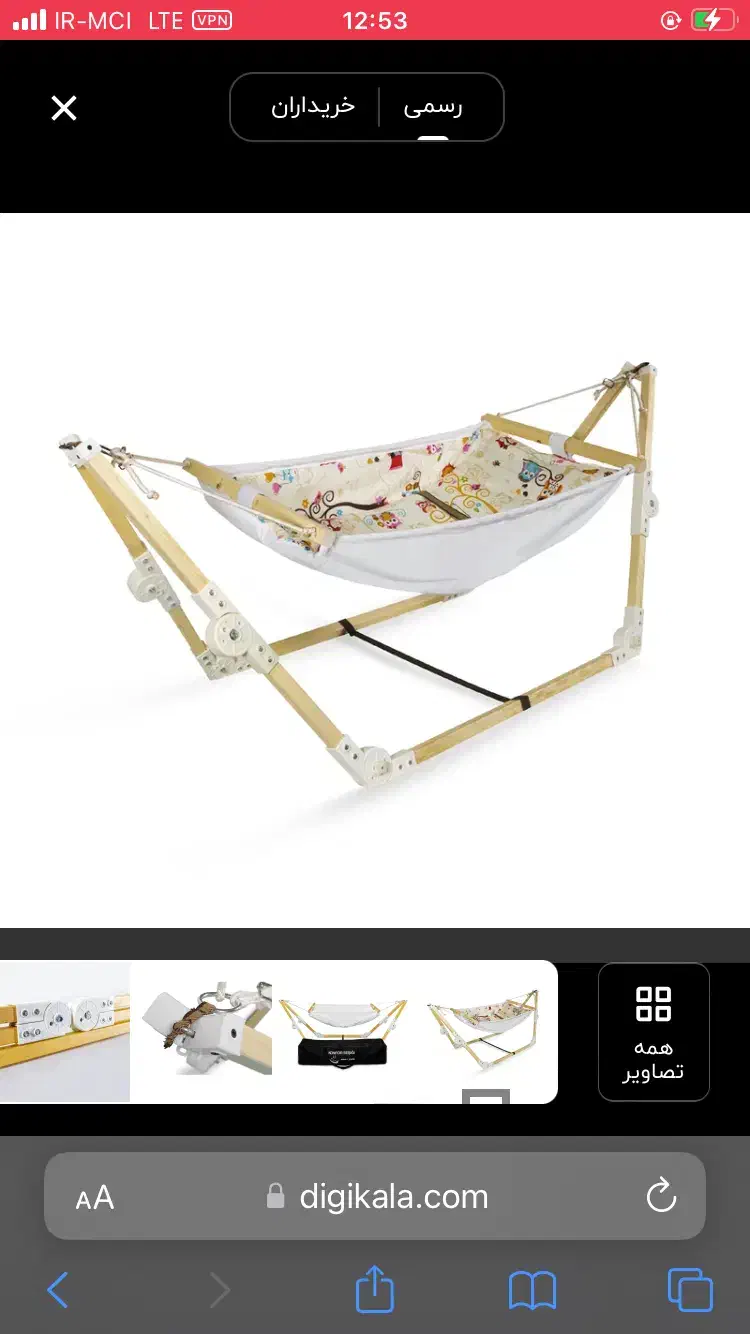Show all open Safari tabs

[689, 1290]
